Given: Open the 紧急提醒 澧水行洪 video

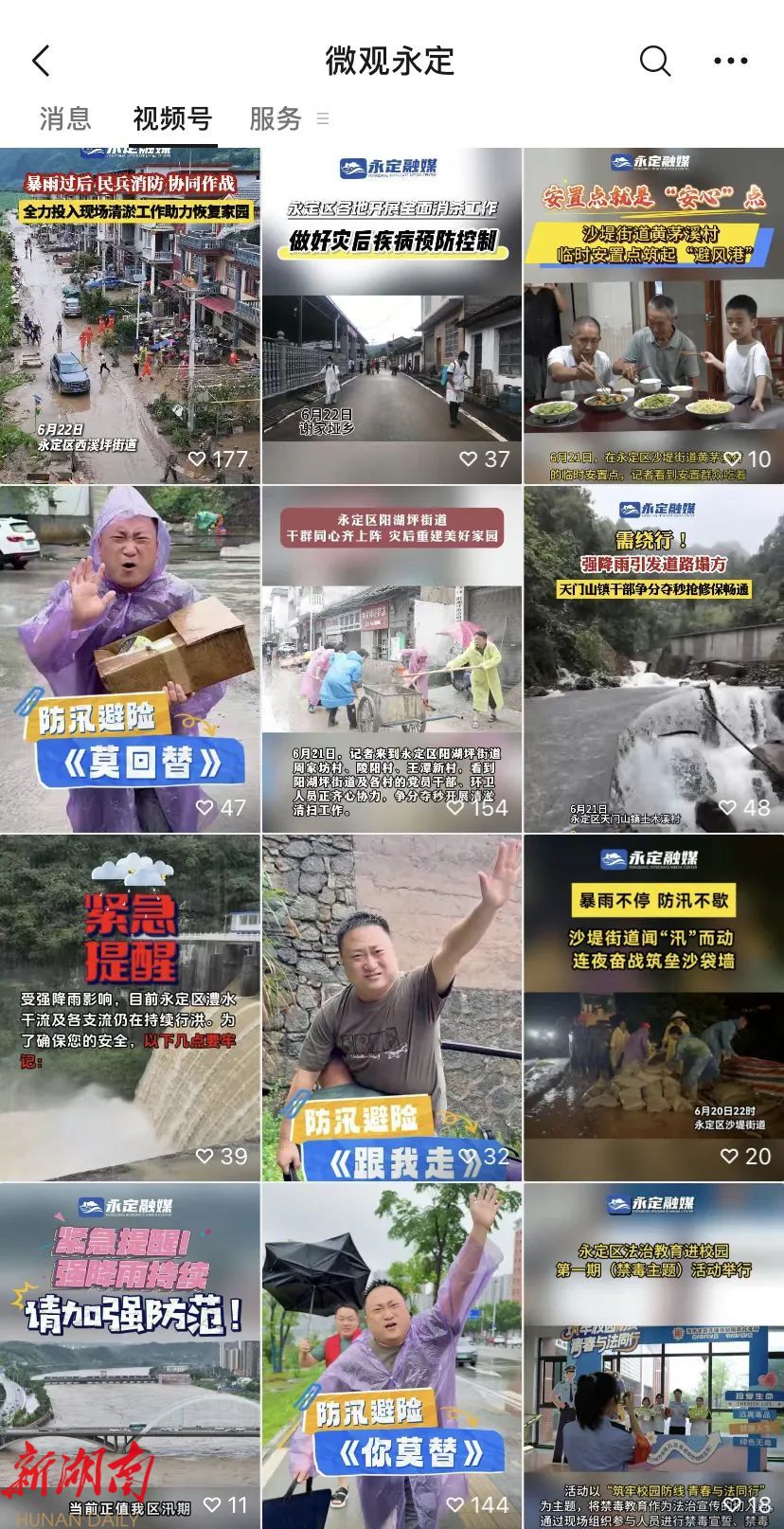Looking at the screenshot, I should click(130, 1007).
